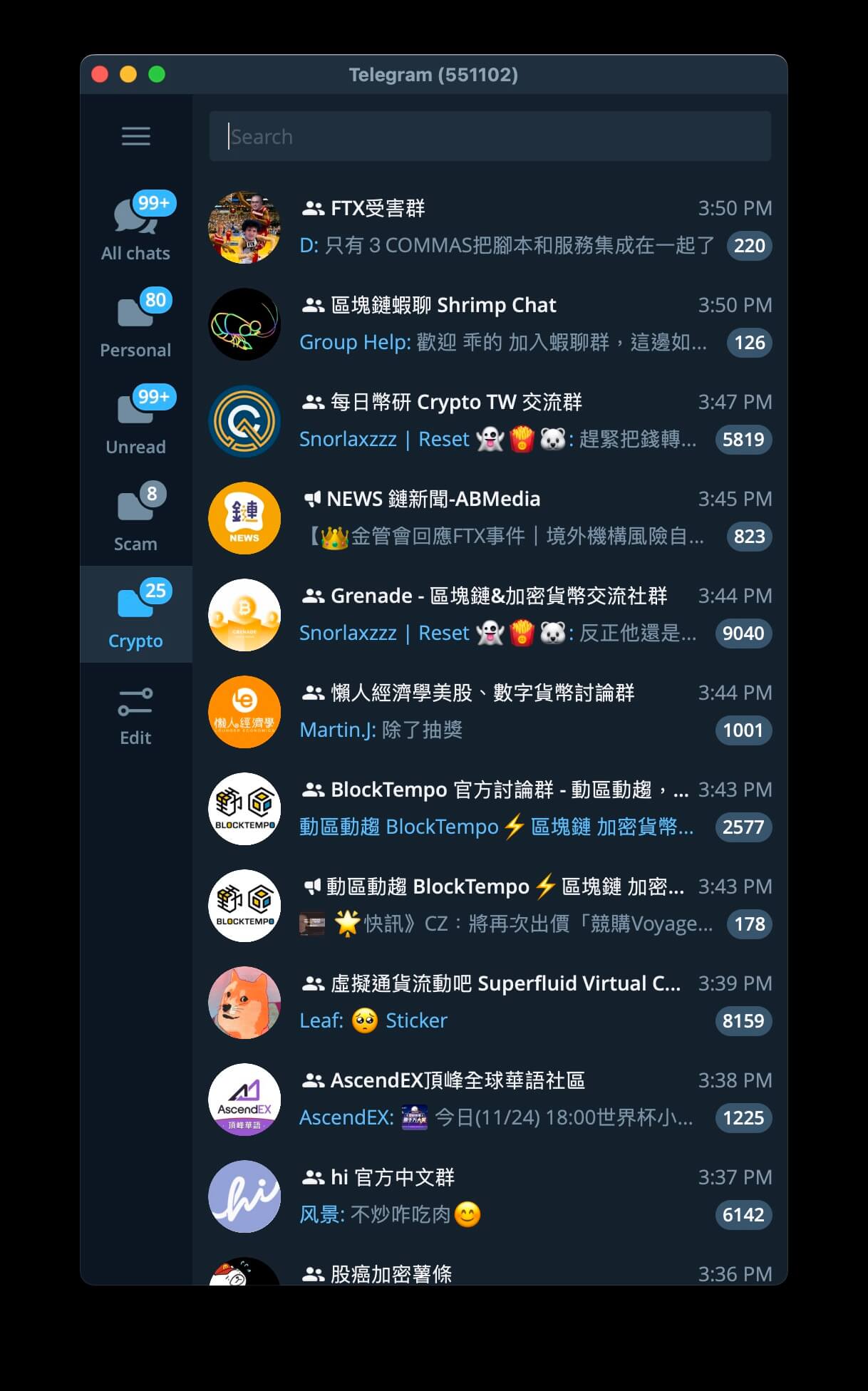Open the Grenade crypto community chat
This screenshot has width=868, height=1391.
[490, 614]
